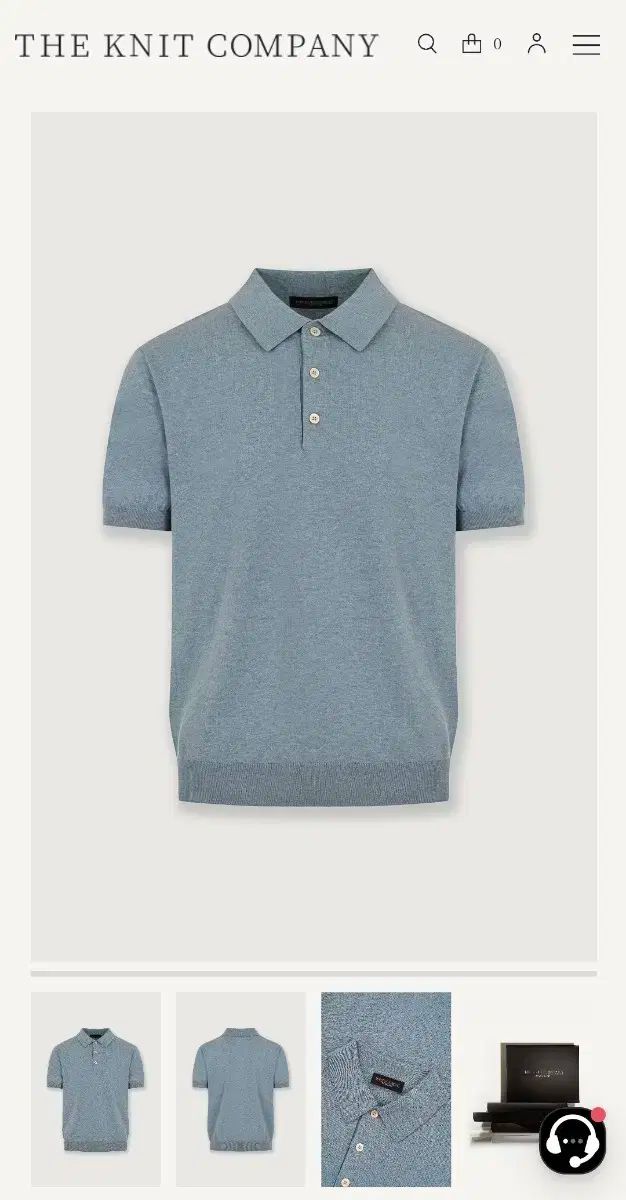The height and width of the screenshot is (1200, 626).
Task: Open the customer support chat bubble
Action: pyautogui.click(x=573, y=1140)
